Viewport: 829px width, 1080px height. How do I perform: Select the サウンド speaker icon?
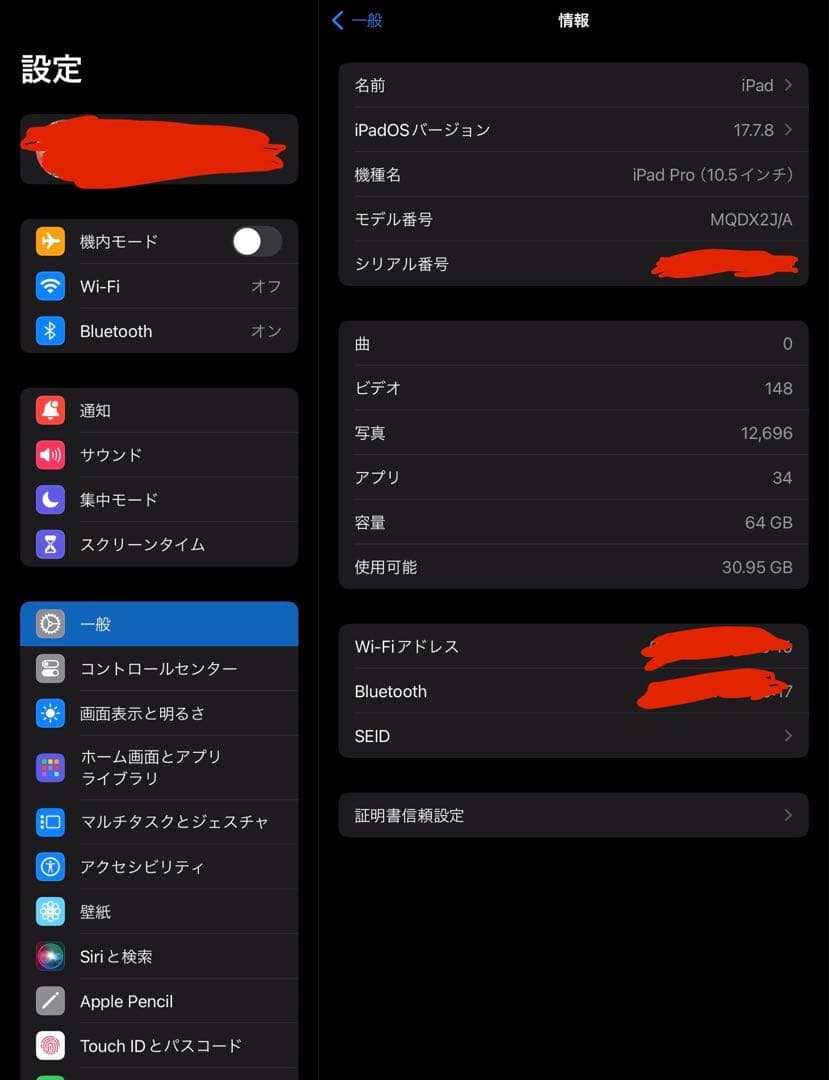pos(50,455)
